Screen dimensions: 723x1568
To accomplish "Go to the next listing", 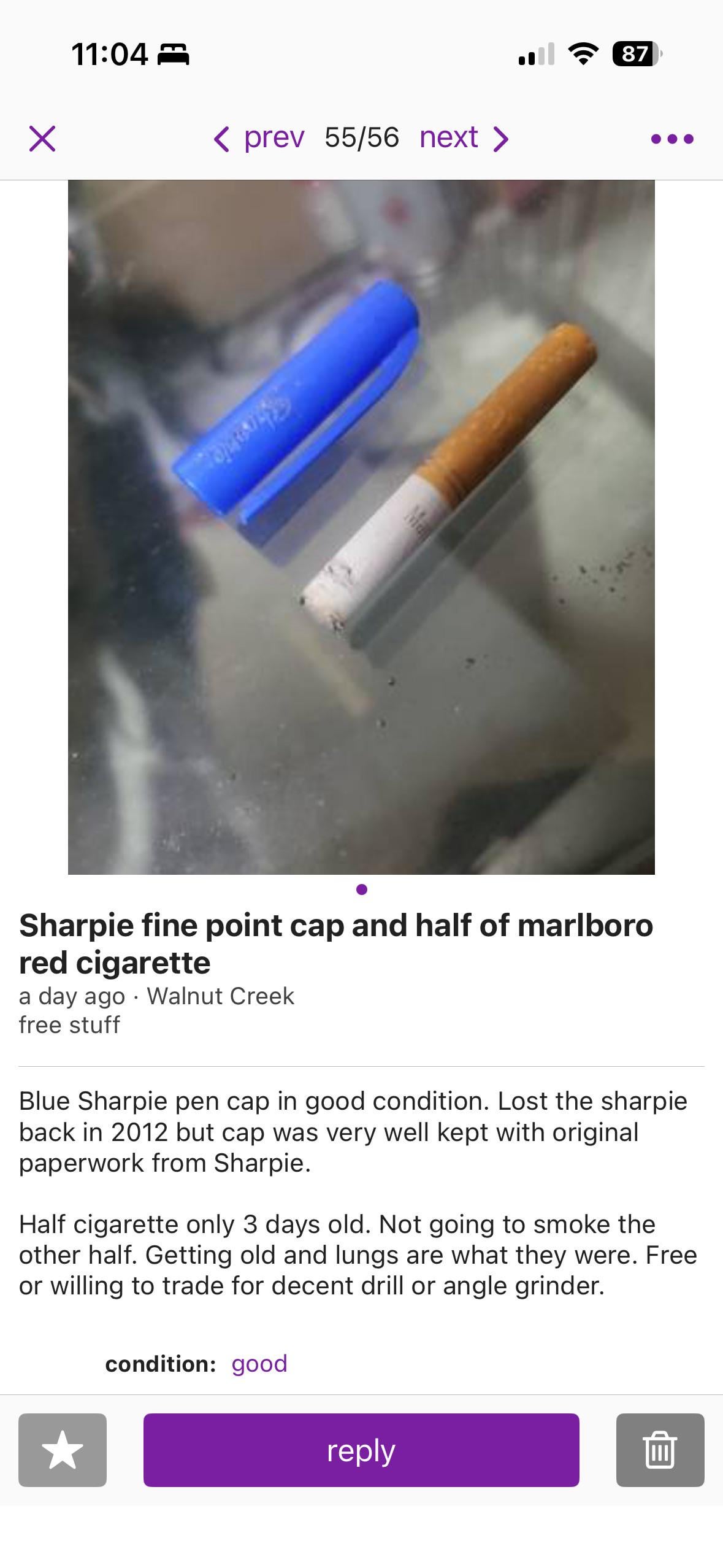I will pyautogui.click(x=464, y=138).
